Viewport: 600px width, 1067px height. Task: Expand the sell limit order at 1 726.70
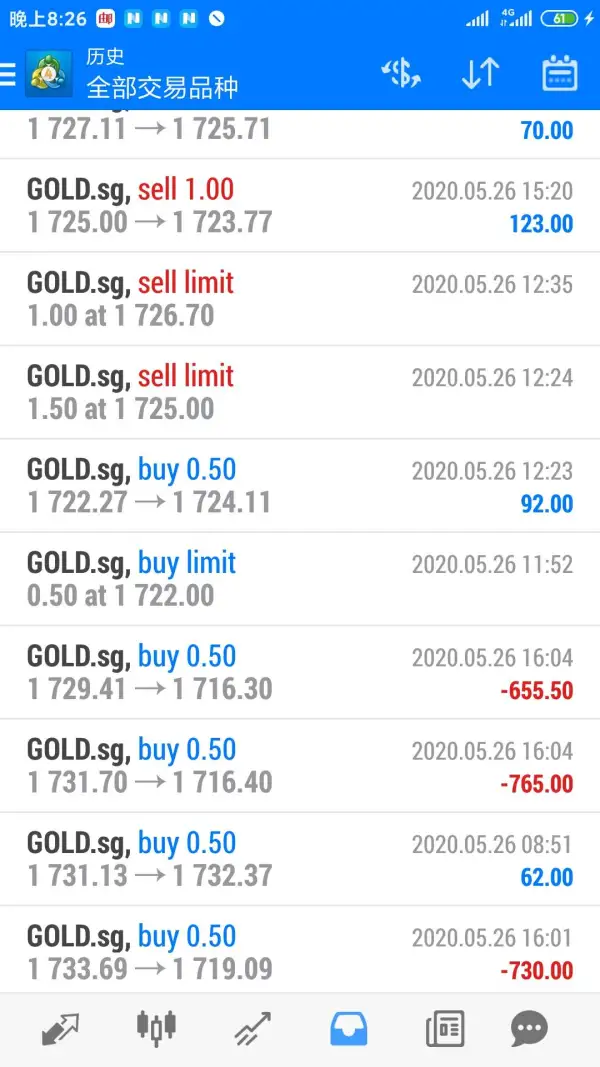pos(300,299)
